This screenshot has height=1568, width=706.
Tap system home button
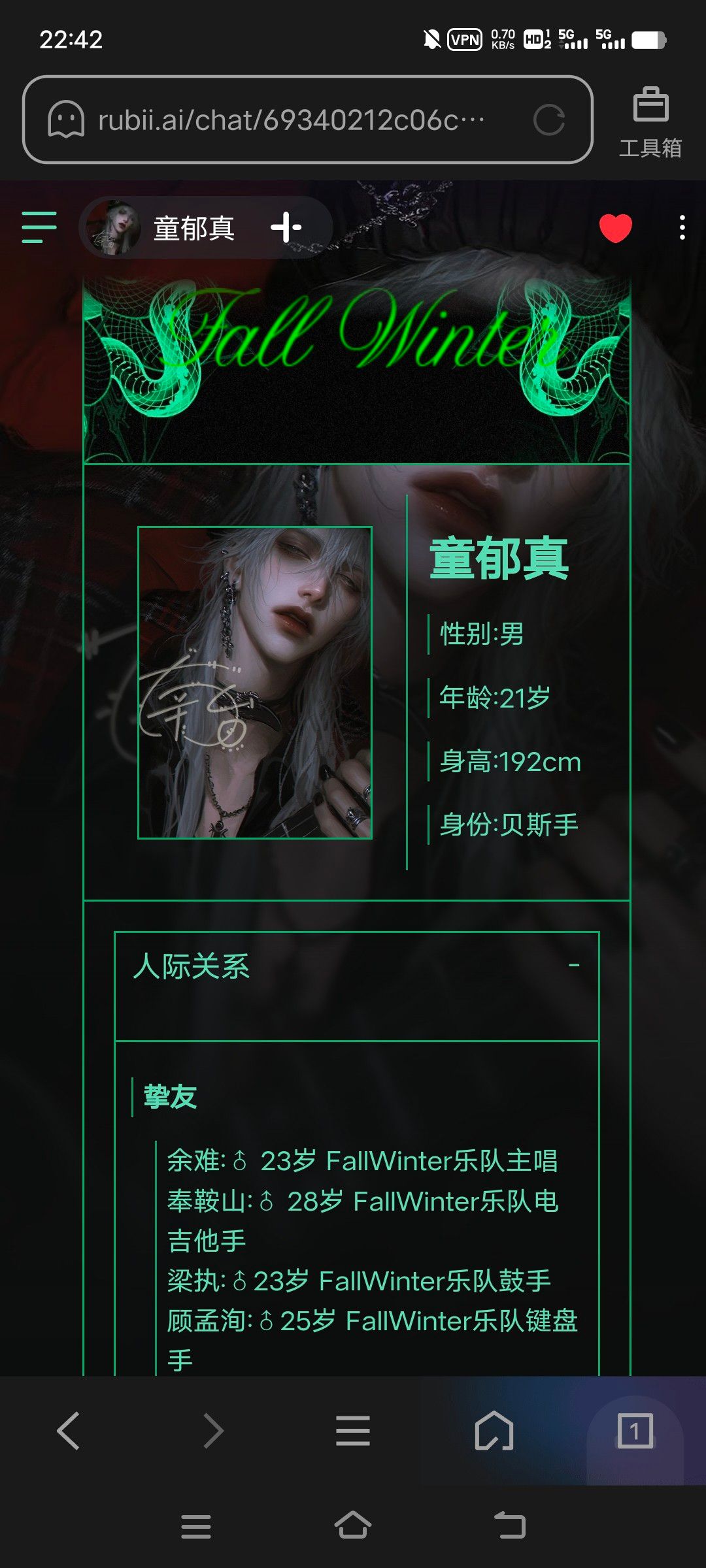353,1526
